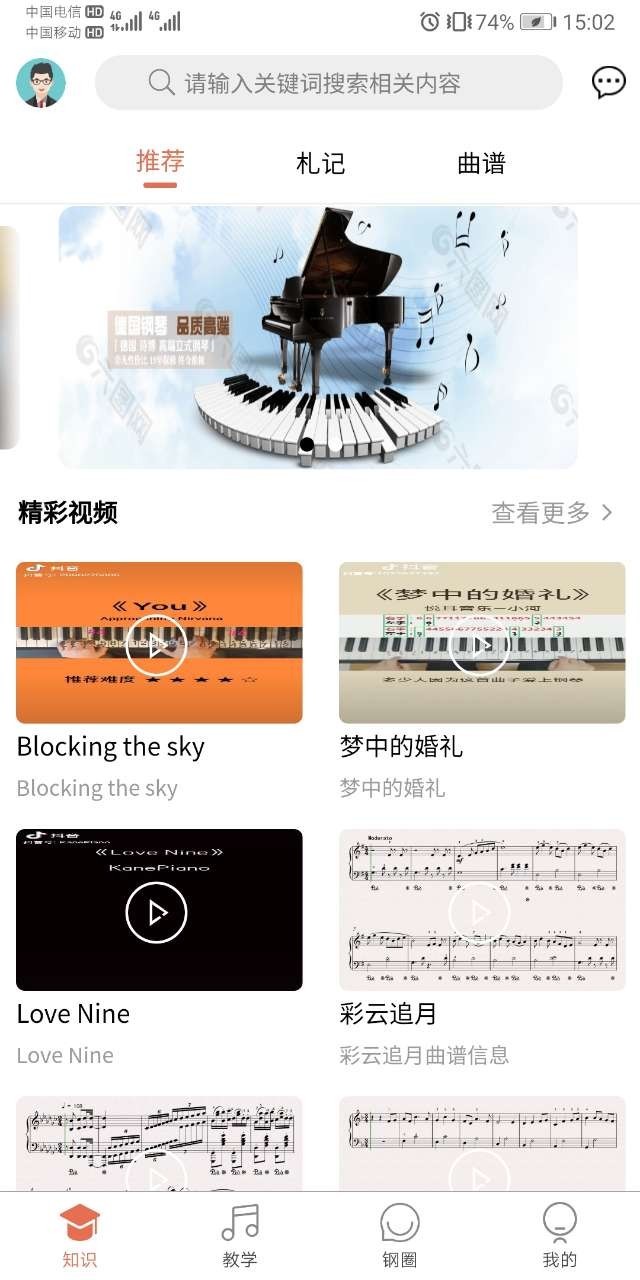The image size is (640, 1280).
Task: Play the Blocking the sky video
Action: click(157, 645)
